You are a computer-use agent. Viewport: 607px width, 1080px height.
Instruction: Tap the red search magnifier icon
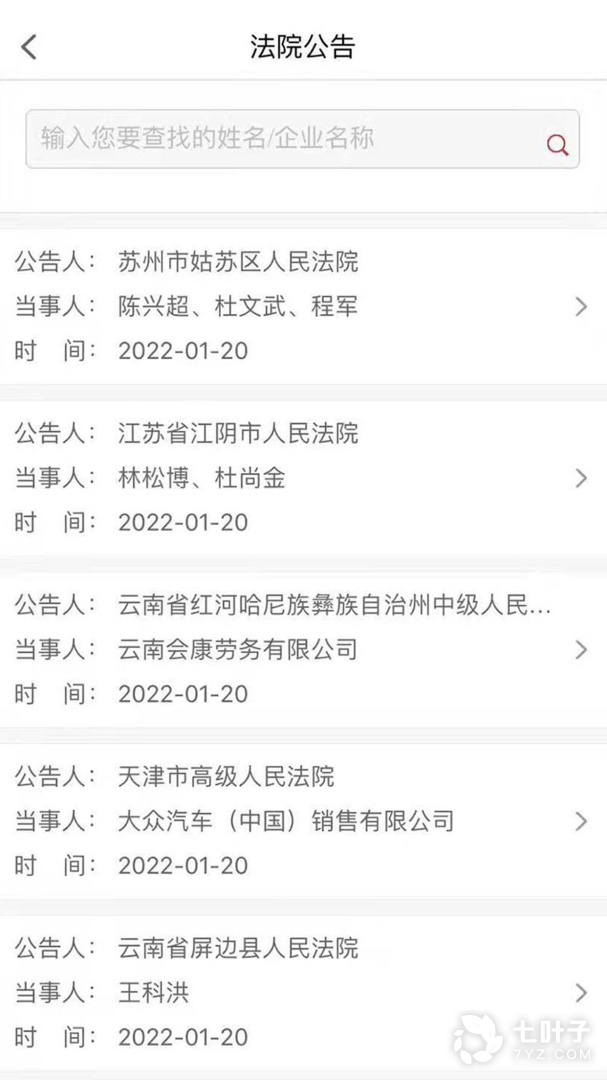[557, 145]
